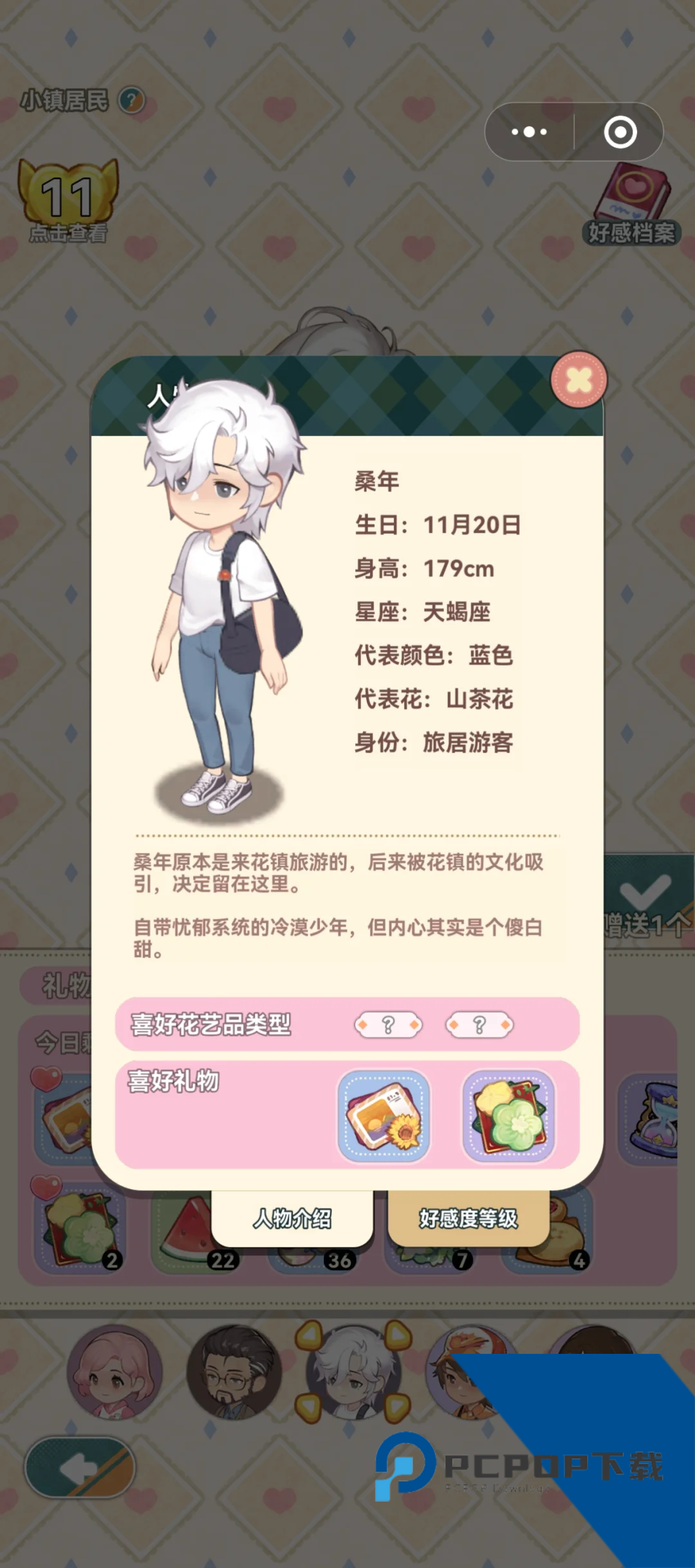Close the character info popup
The width and height of the screenshot is (695, 1568).
tap(579, 380)
